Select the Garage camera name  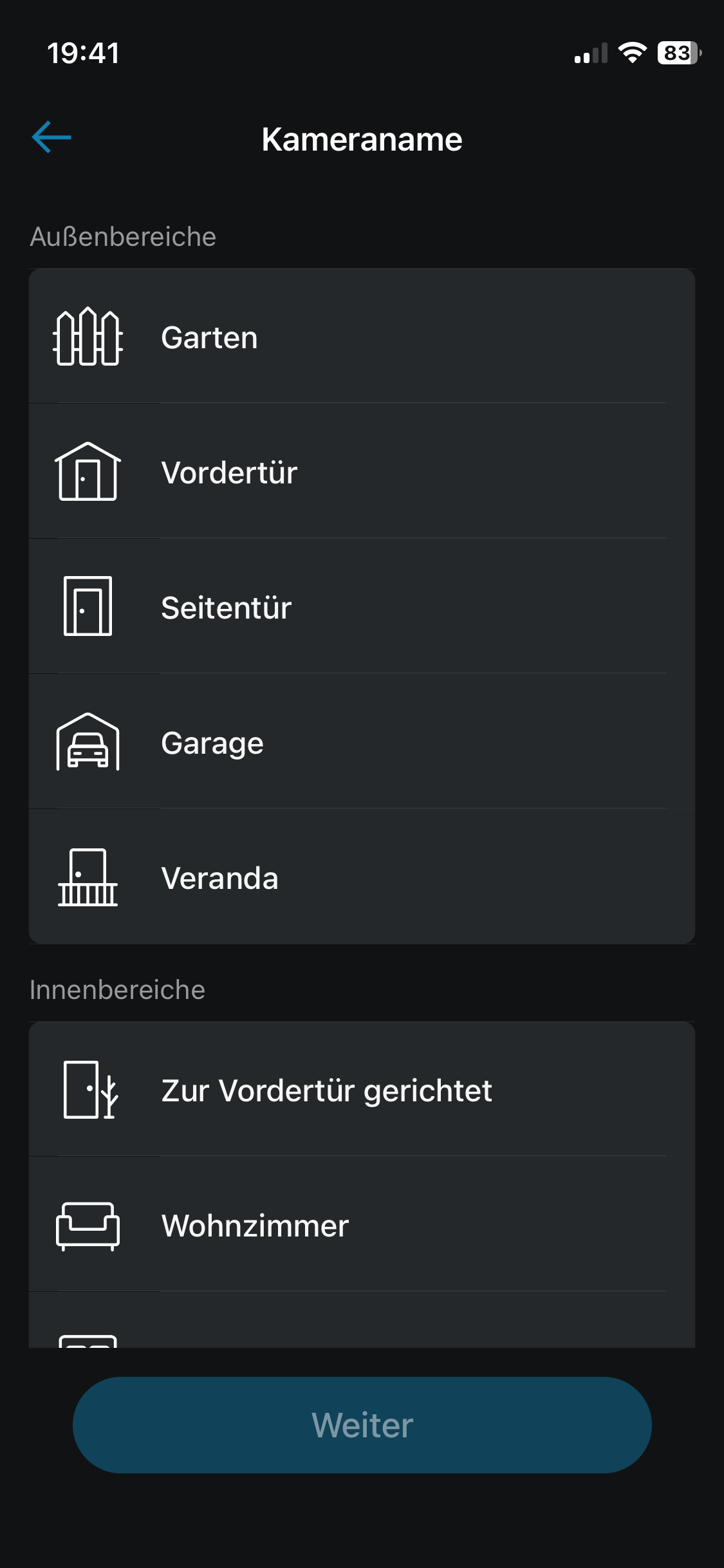pyautogui.click(x=360, y=743)
